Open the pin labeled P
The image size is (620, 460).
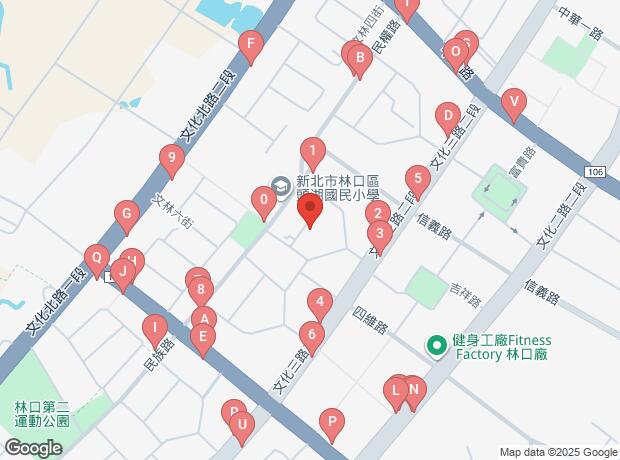click(x=331, y=422)
